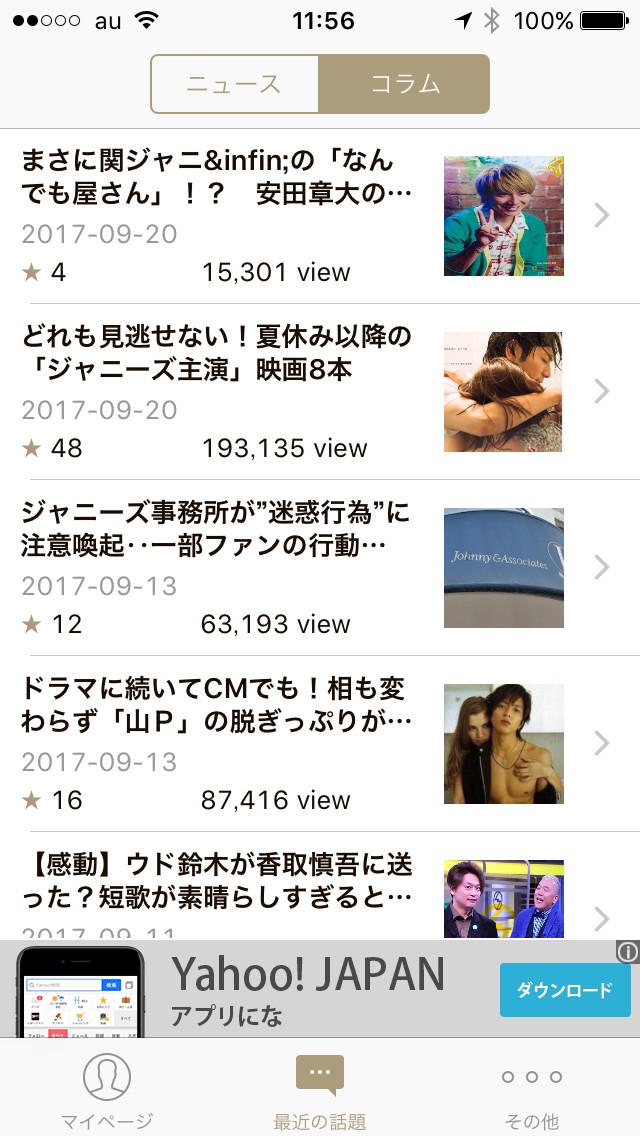Tap ダウンロード on the Yahoo! JAPAN ad
Viewport: 640px width, 1136px height.
coord(564,990)
